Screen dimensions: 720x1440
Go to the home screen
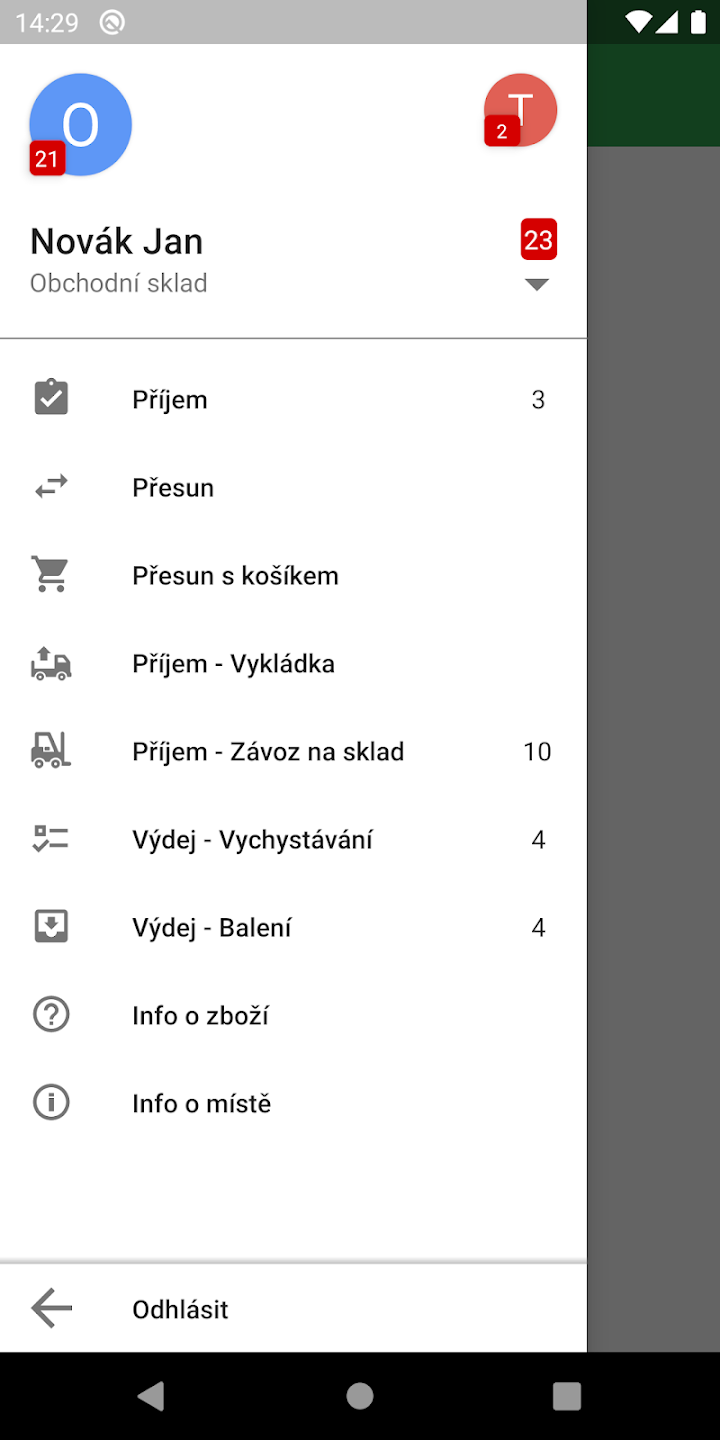pos(360,1396)
